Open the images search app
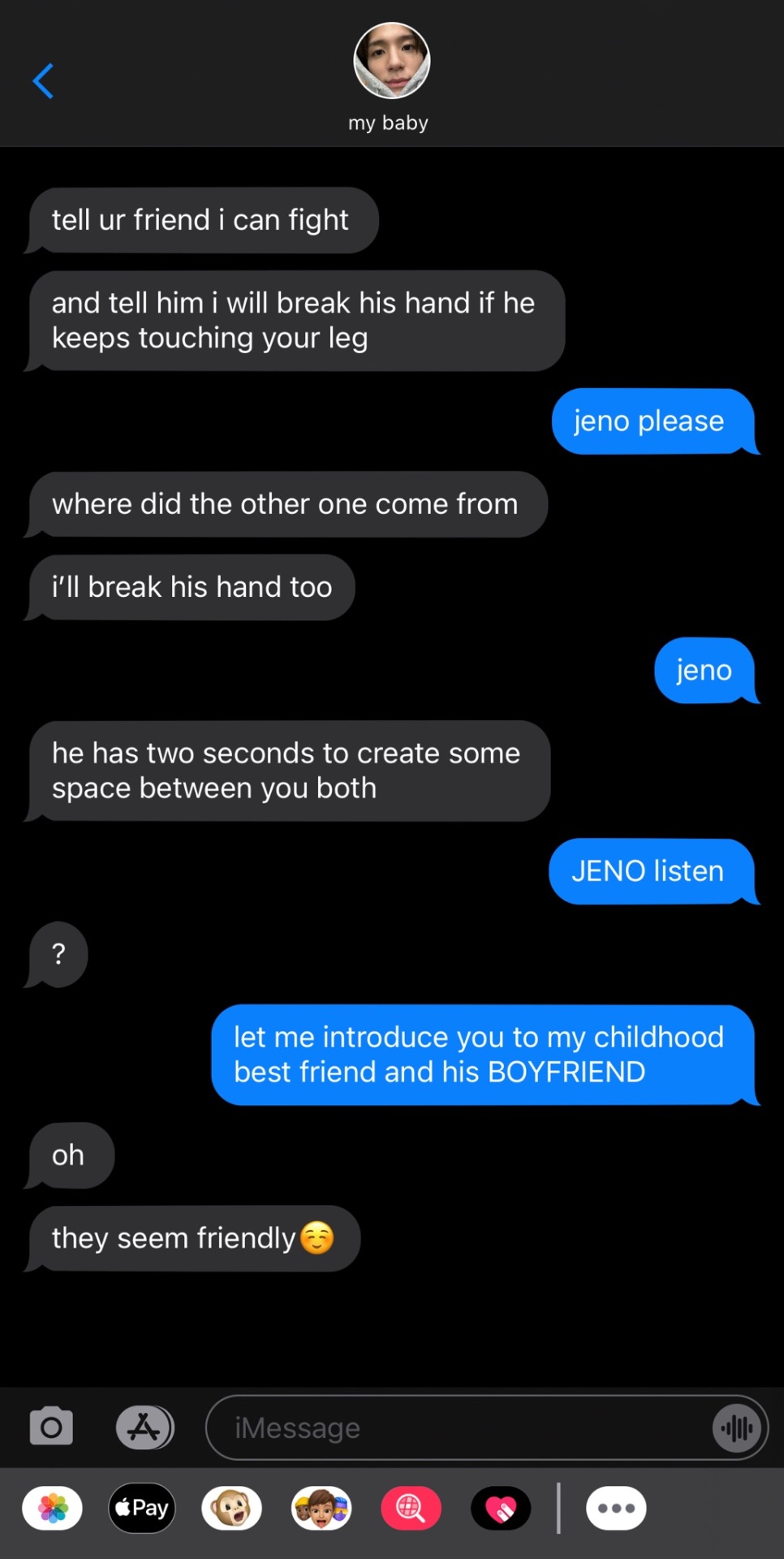The image size is (784, 1559). [411, 1508]
